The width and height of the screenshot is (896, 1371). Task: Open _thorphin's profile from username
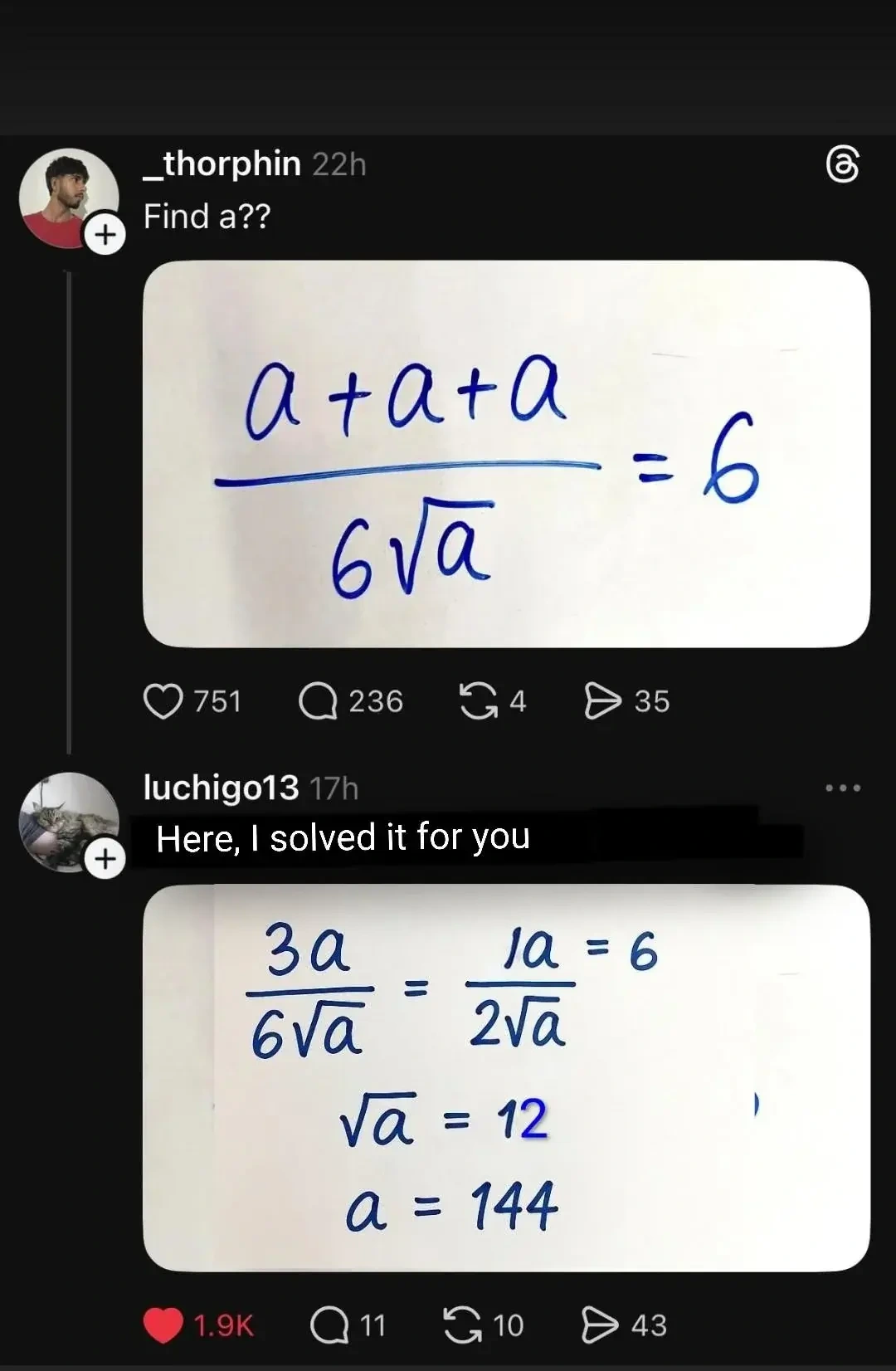point(222,164)
